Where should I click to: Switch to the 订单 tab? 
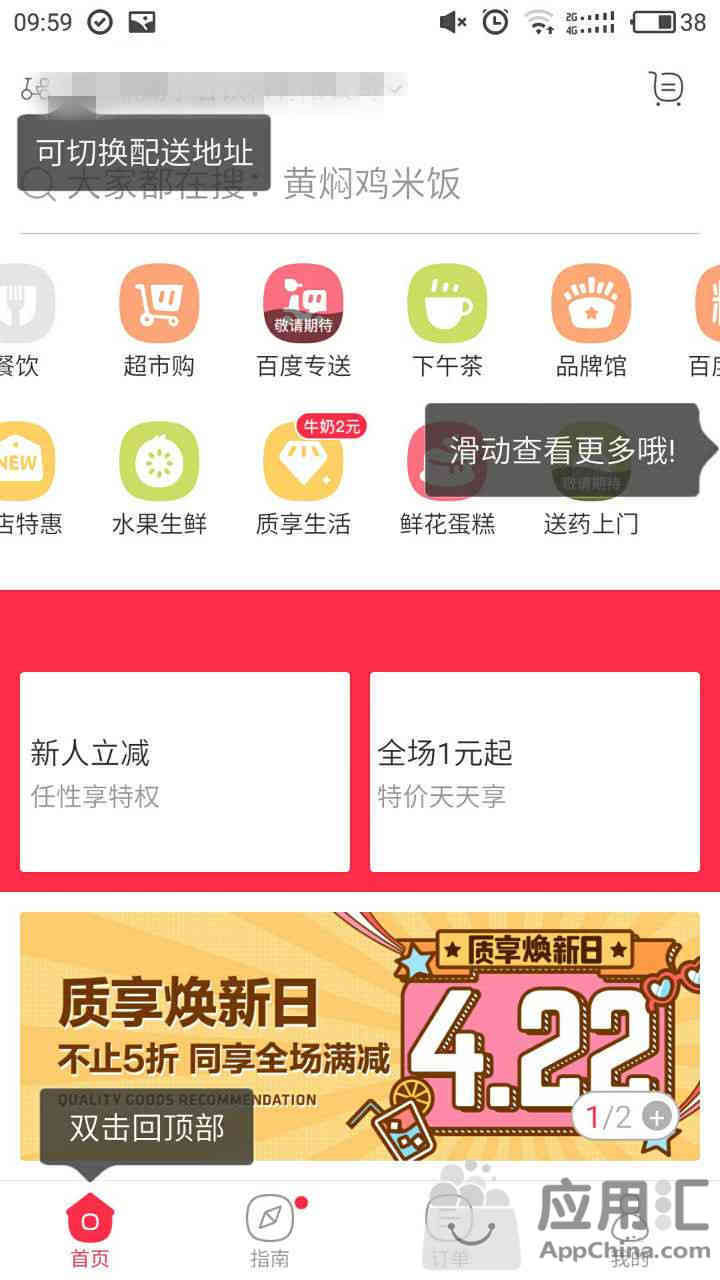pyautogui.click(x=449, y=1232)
